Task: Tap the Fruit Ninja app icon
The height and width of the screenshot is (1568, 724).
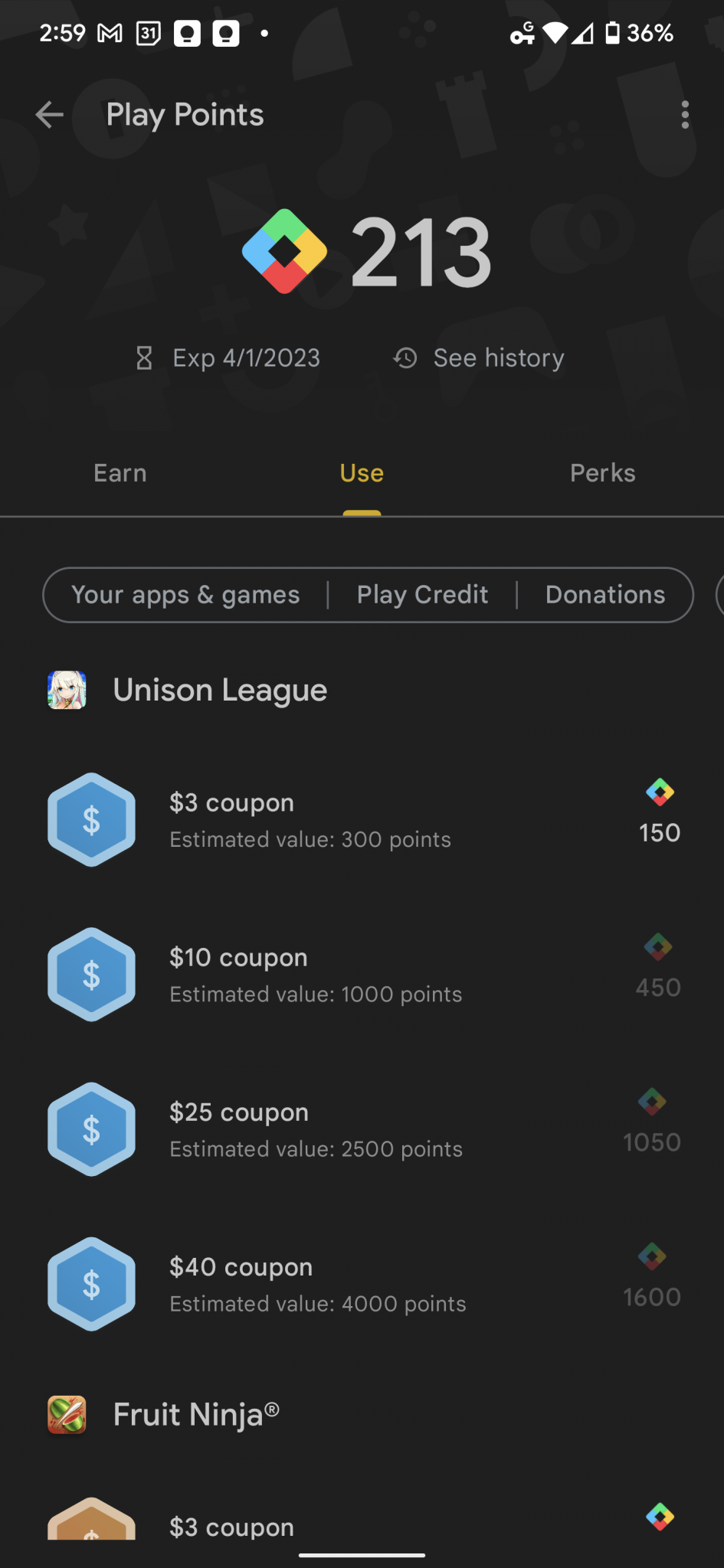Action: pyautogui.click(x=67, y=1415)
